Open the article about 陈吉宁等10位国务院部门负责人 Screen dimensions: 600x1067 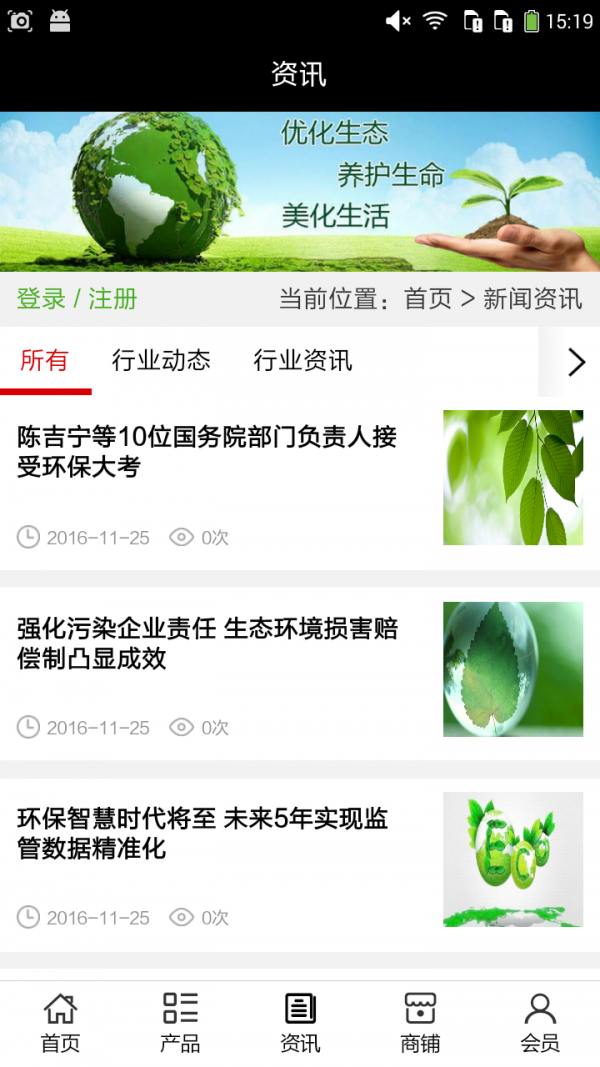[x=207, y=452]
